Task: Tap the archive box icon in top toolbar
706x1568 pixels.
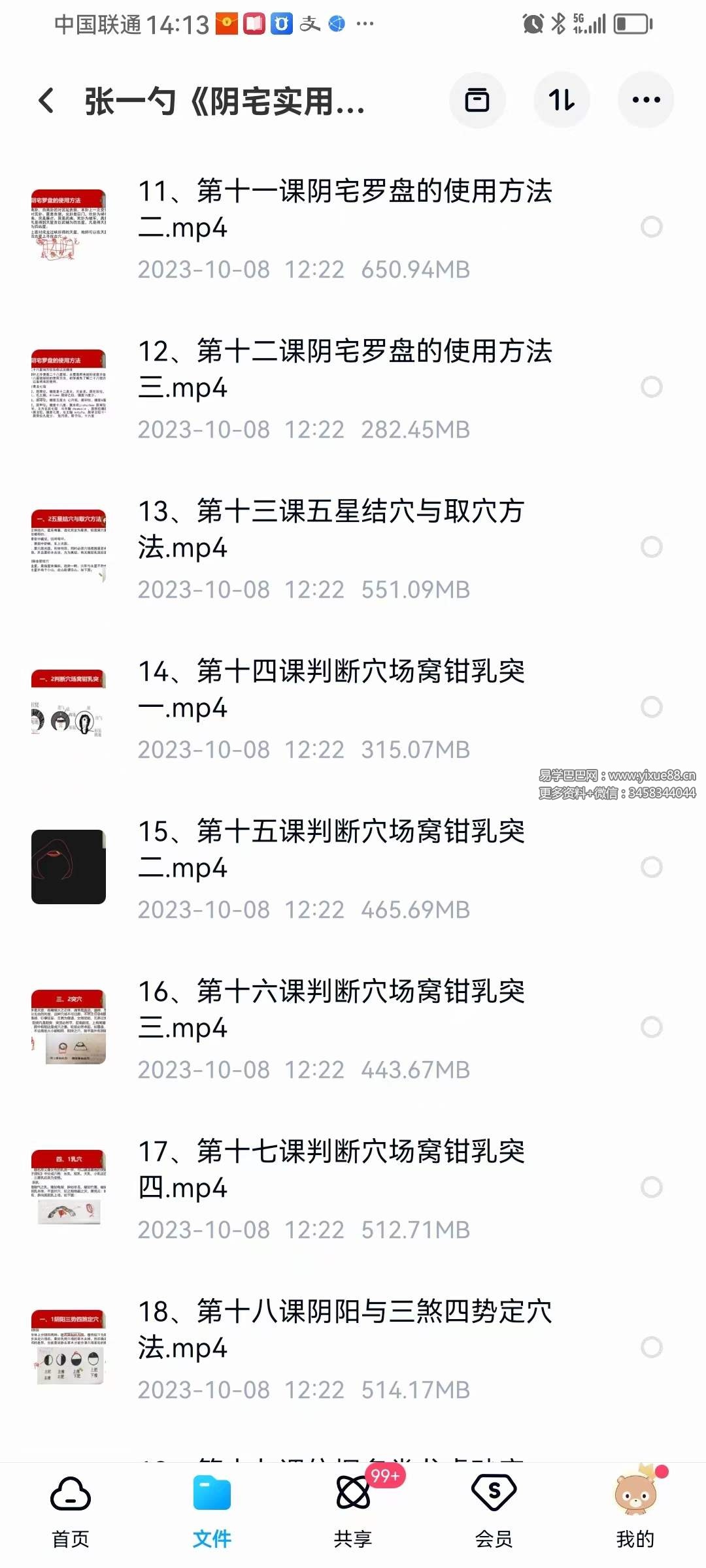Action: tap(477, 99)
